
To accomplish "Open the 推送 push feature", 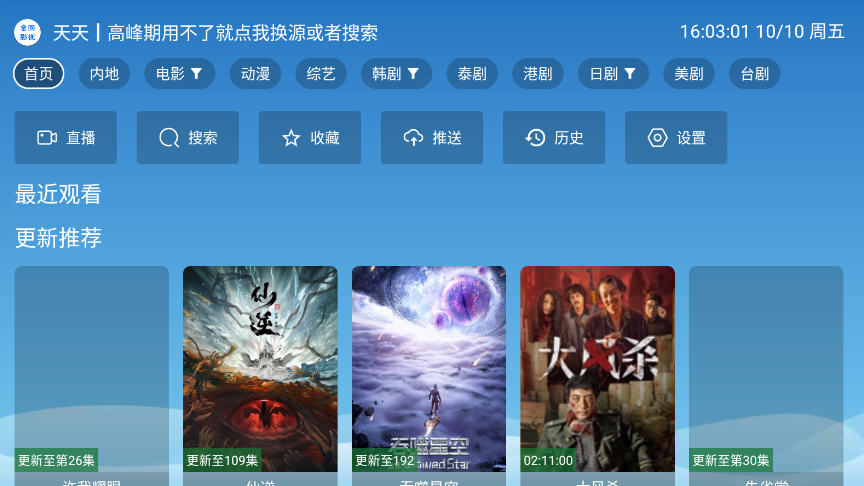I will click(432, 138).
